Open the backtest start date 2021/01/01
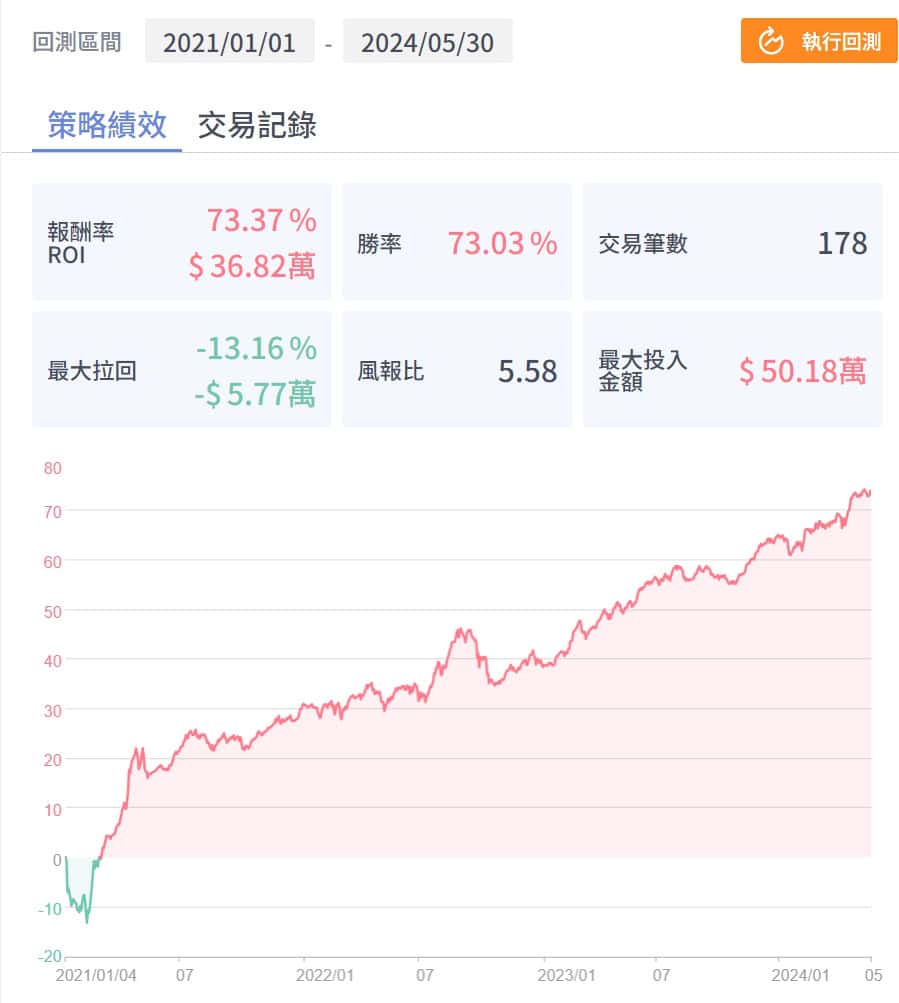 click(229, 42)
